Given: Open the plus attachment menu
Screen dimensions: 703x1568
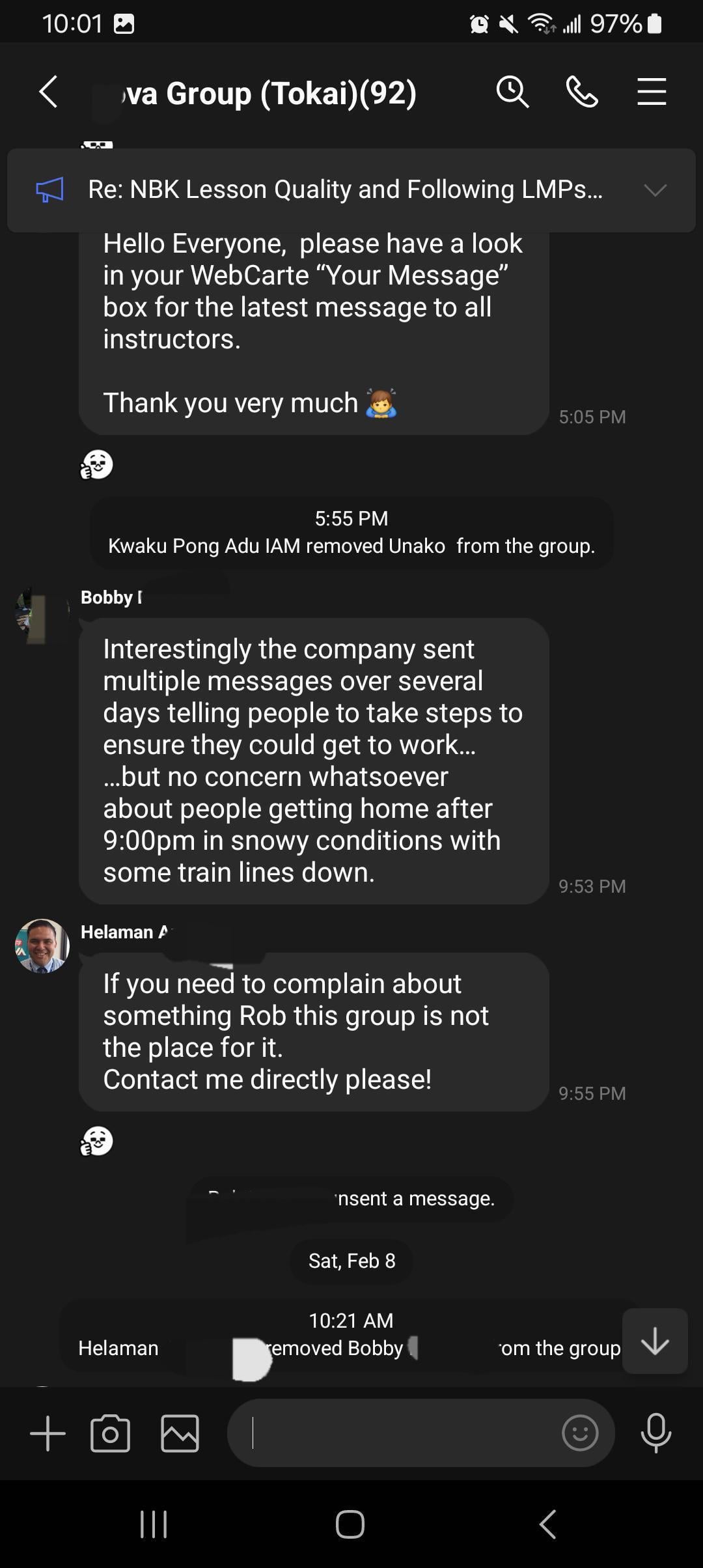Looking at the screenshot, I should click(x=48, y=1433).
